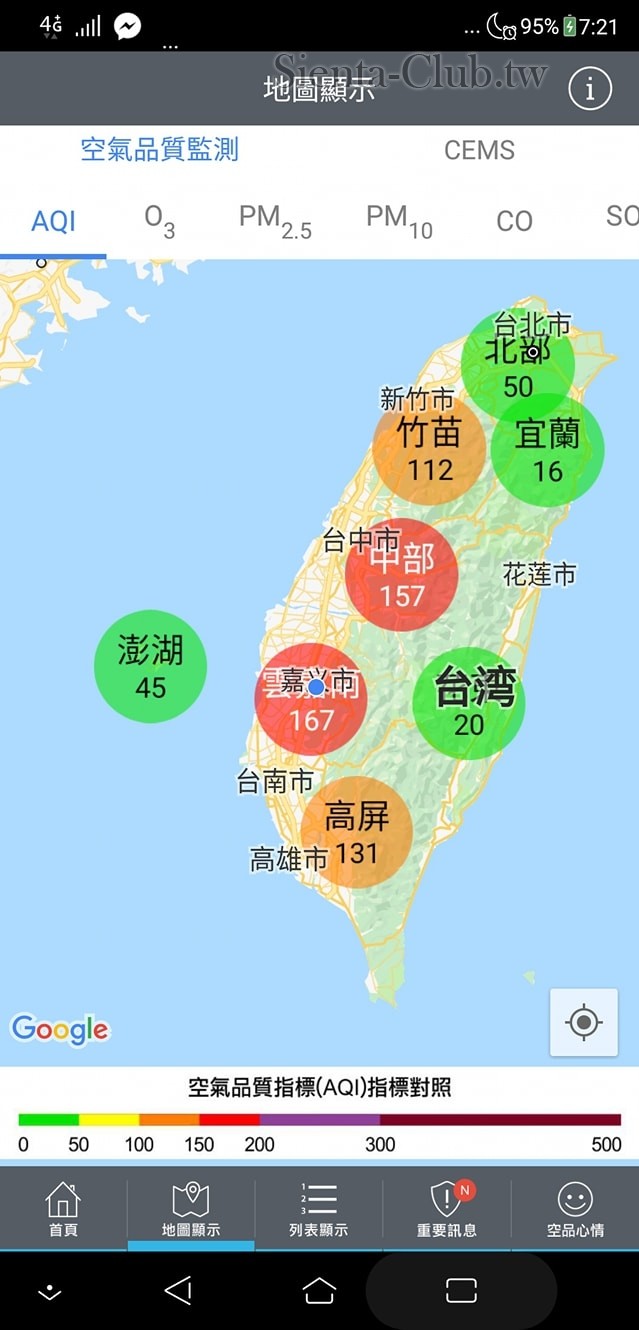Go to the 首頁 home tab
This screenshot has height=1330, width=639.
tap(63, 1208)
